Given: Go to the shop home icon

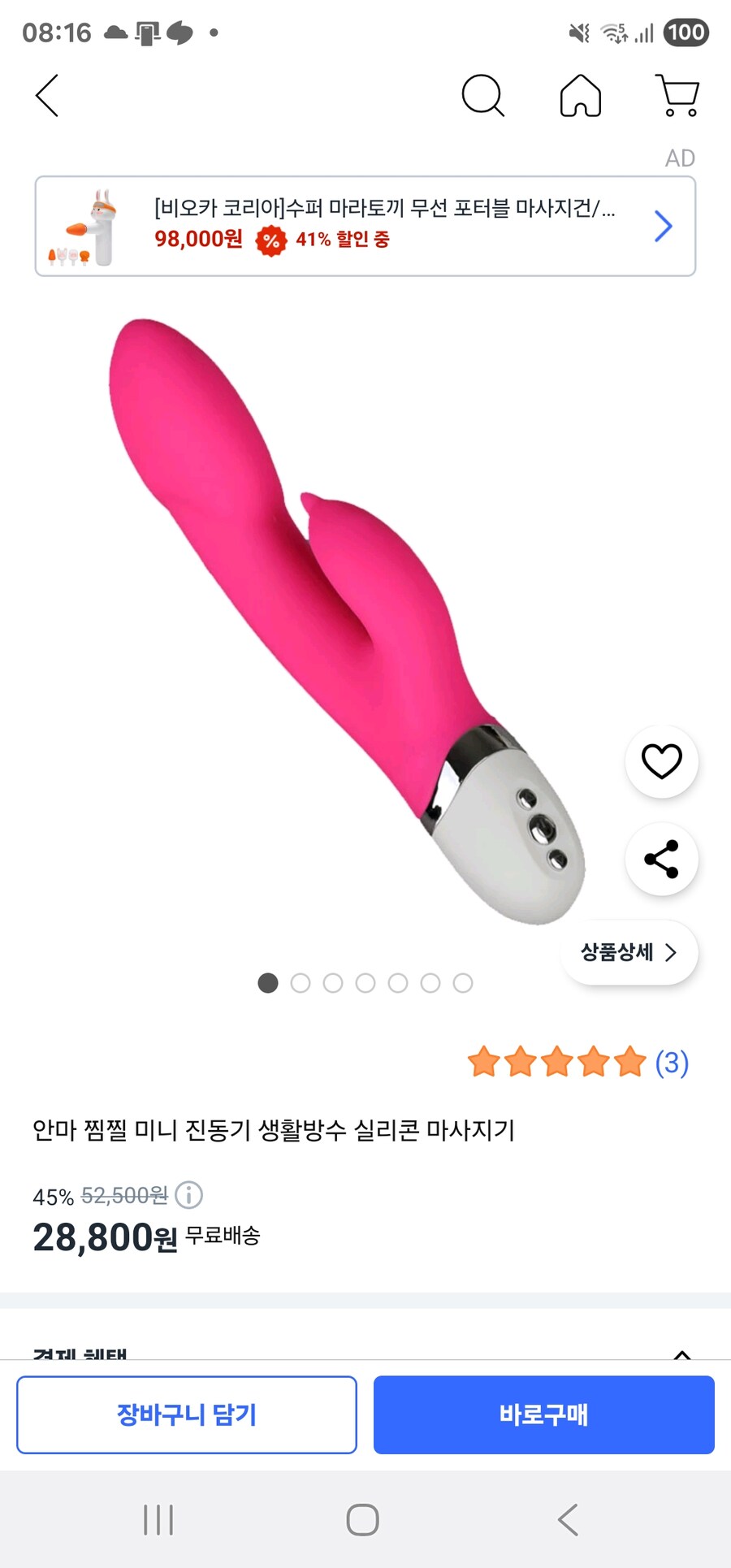Looking at the screenshot, I should click(581, 96).
